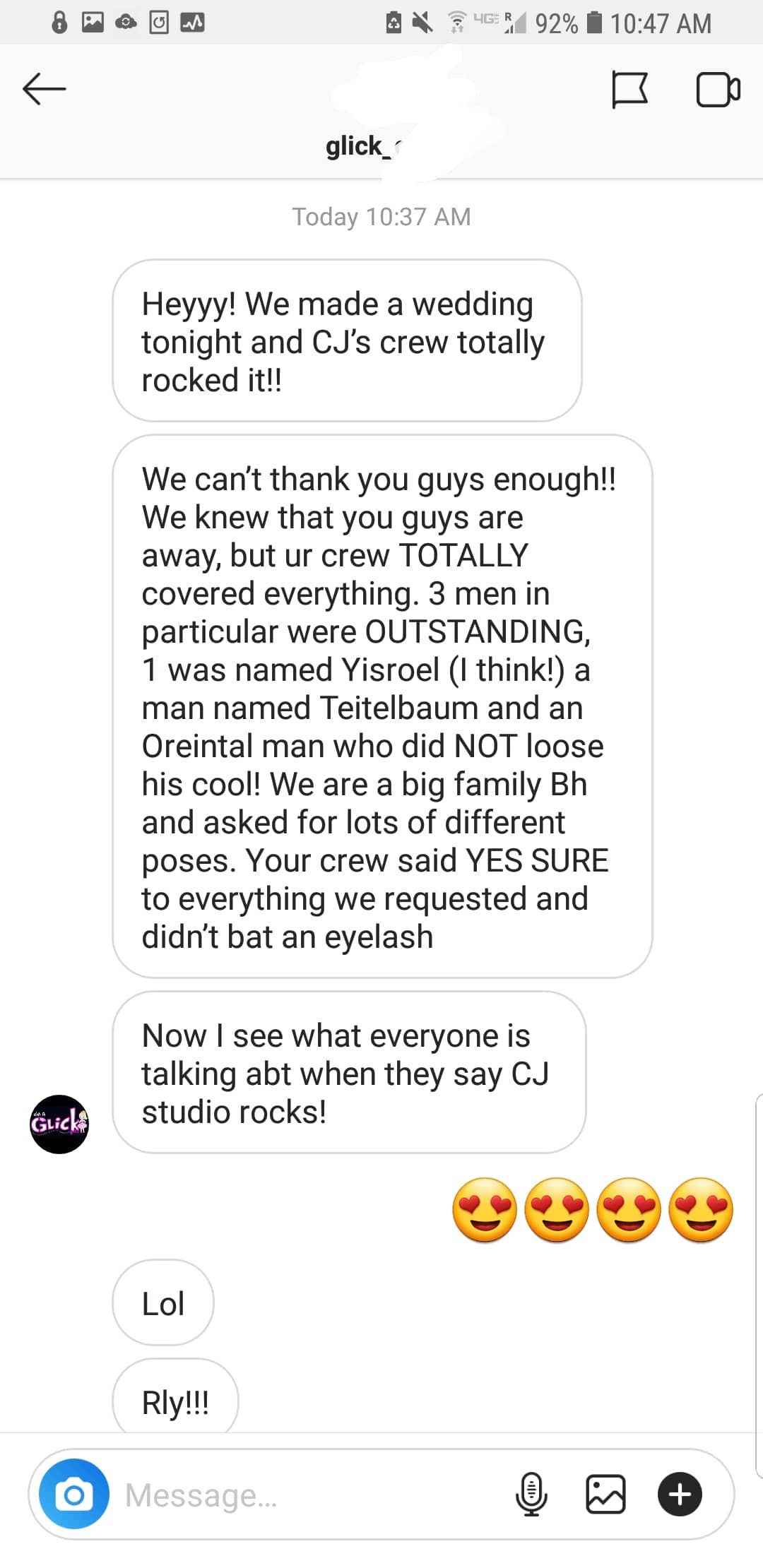The width and height of the screenshot is (763, 1568).
Task: Record a voice message with the microphone
Action: coord(531,1494)
